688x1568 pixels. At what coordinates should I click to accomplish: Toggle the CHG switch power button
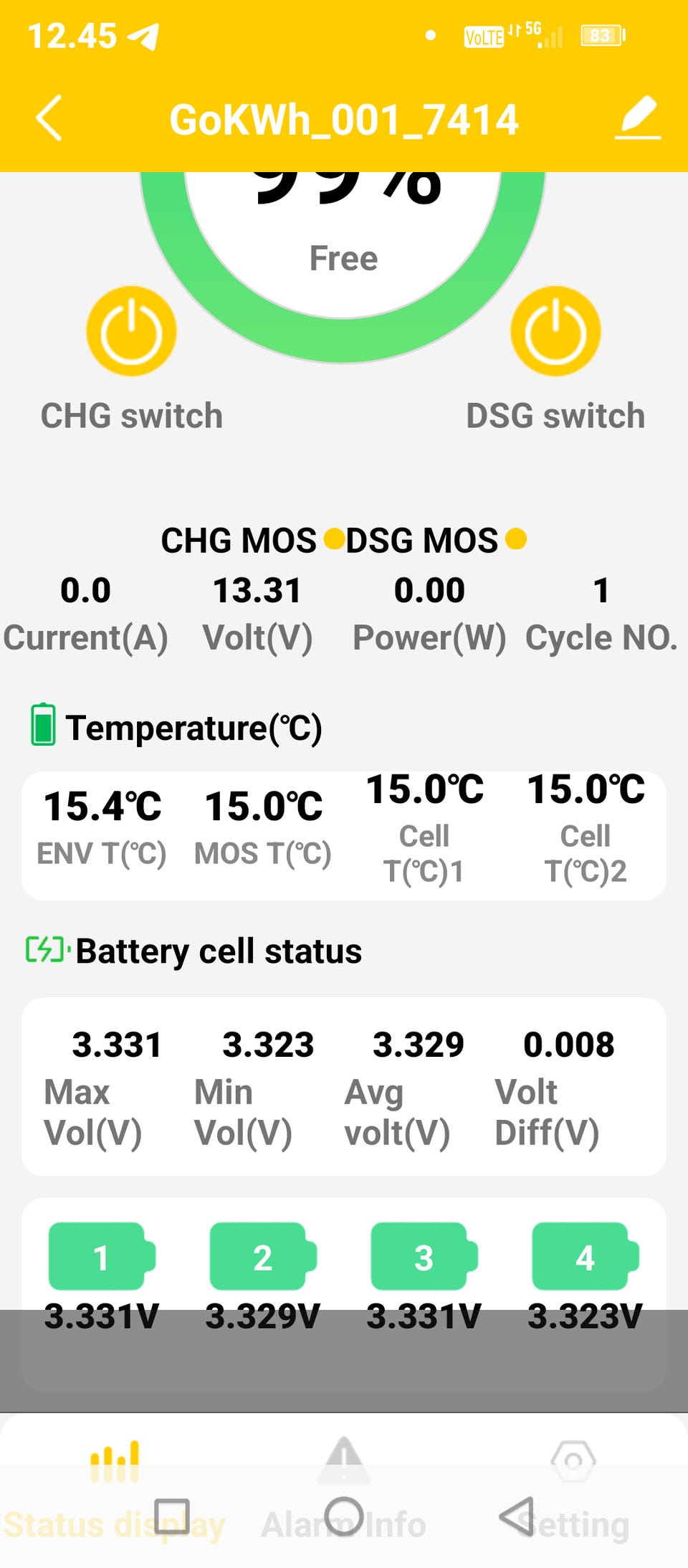click(x=131, y=331)
